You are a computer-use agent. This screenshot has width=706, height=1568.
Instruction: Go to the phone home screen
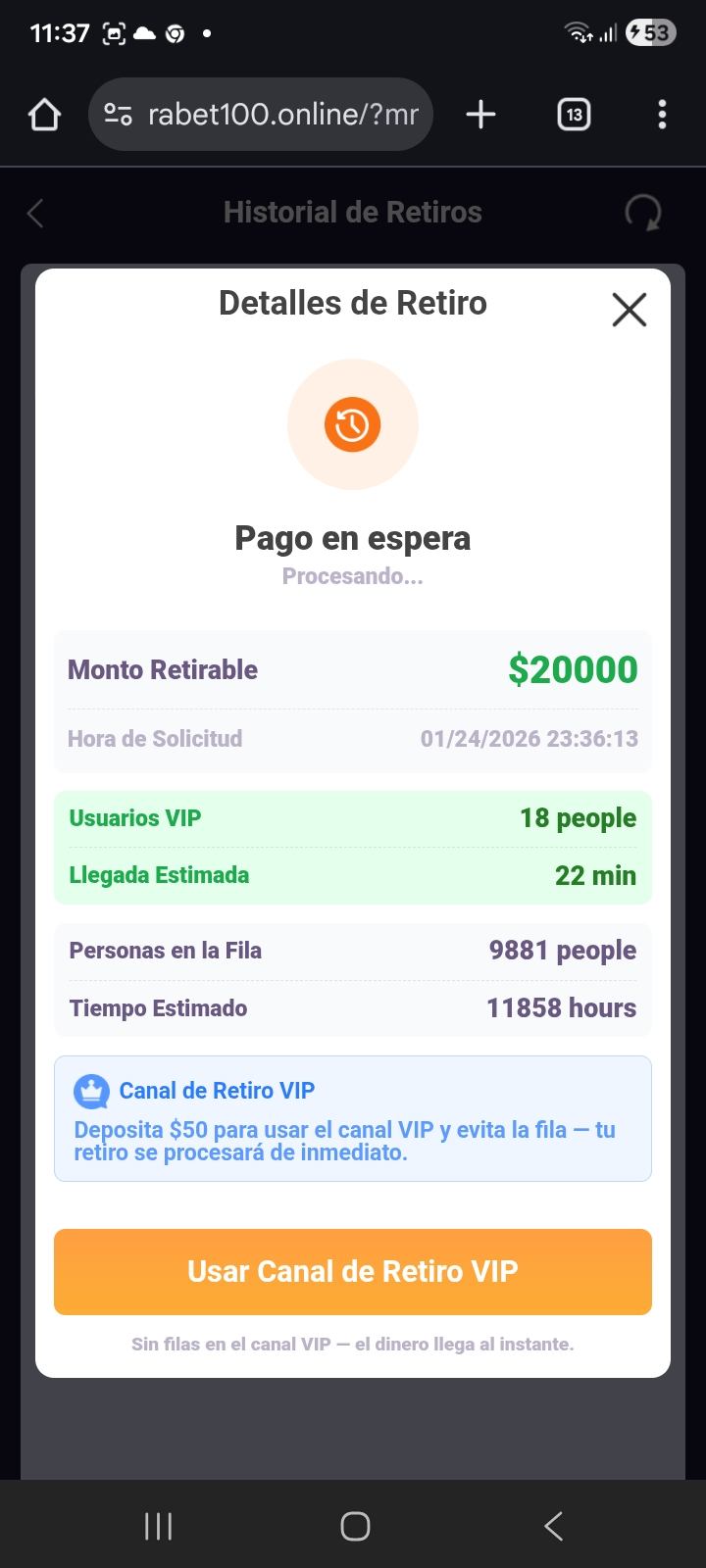(x=354, y=1526)
